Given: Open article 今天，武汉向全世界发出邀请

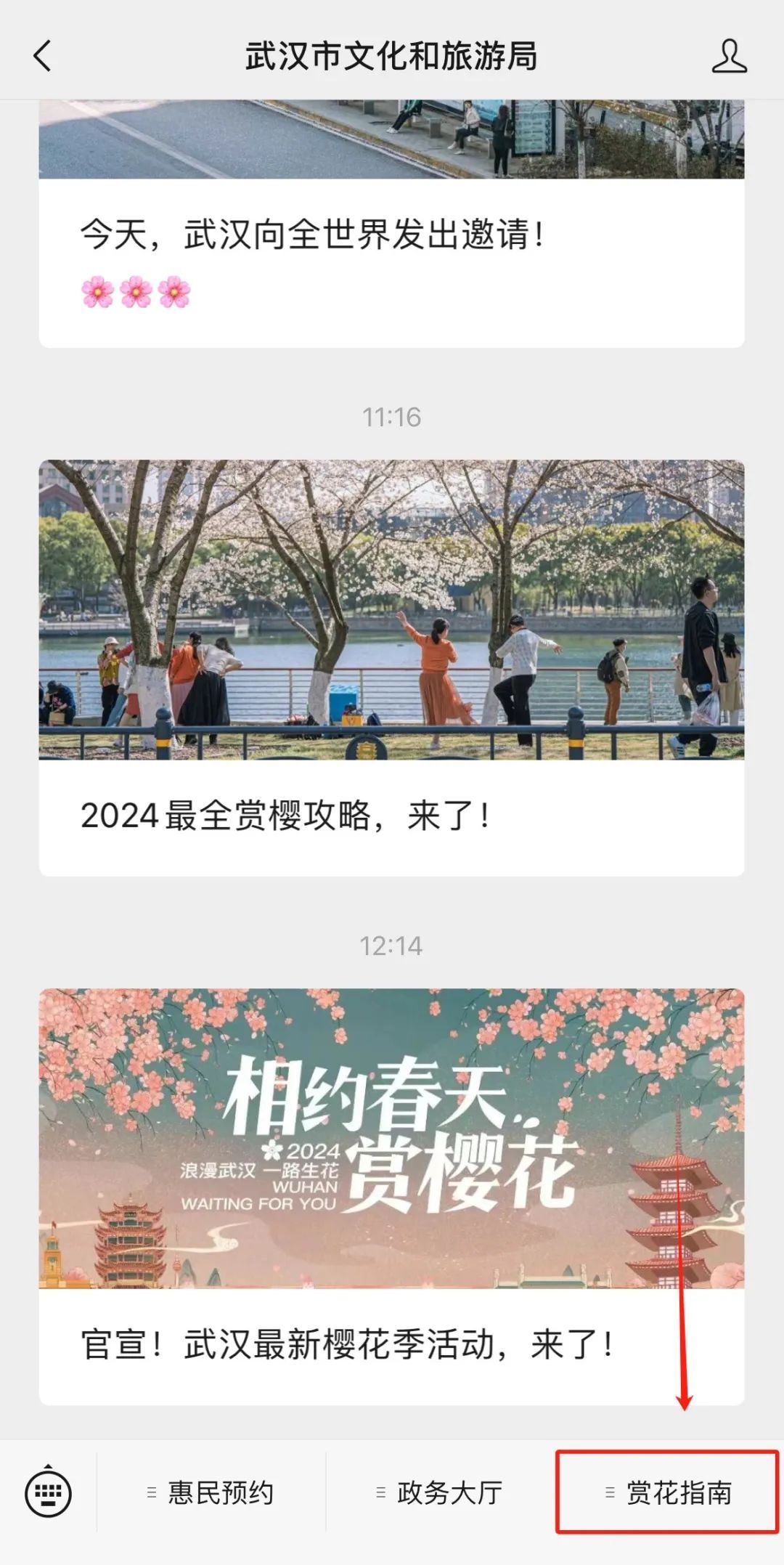Looking at the screenshot, I should coord(312,235).
